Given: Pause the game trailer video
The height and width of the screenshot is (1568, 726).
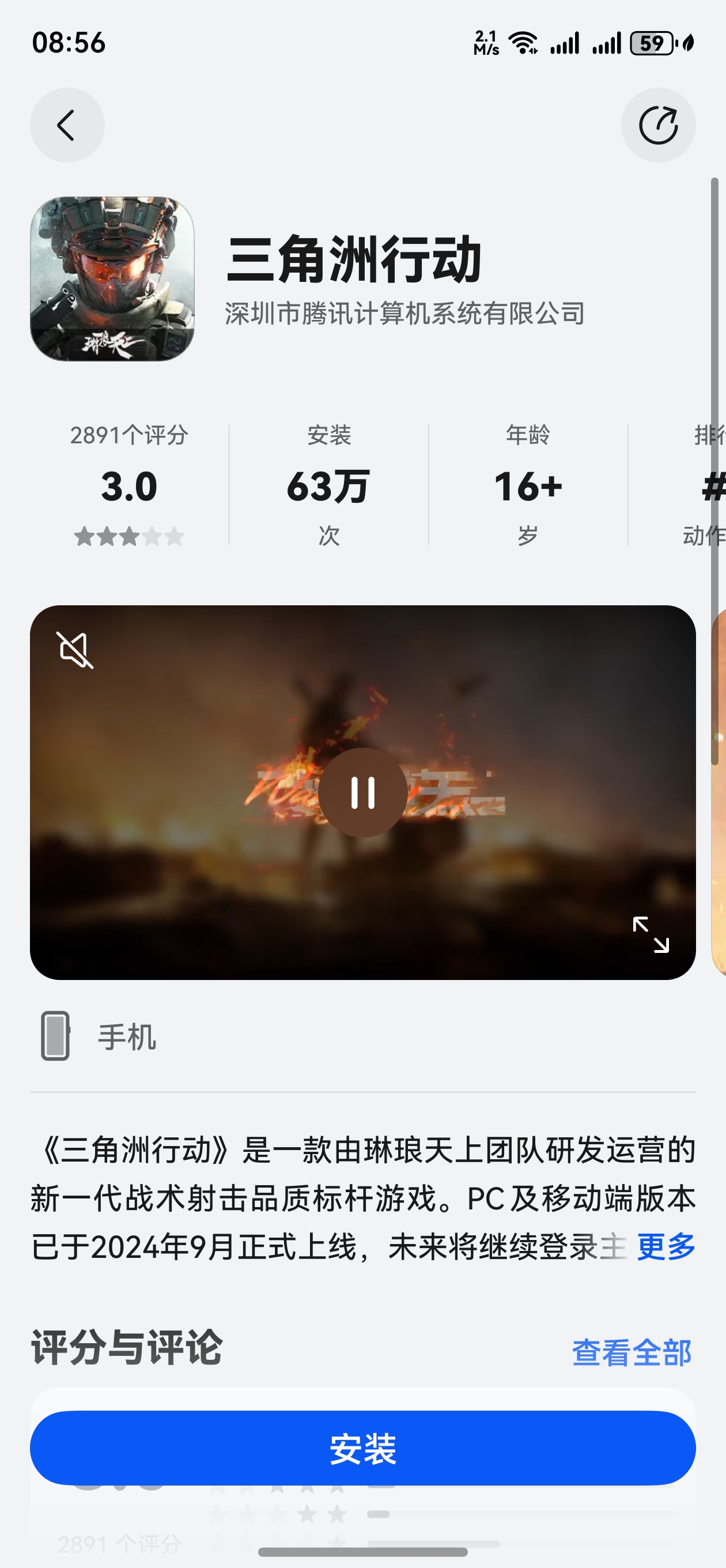Looking at the screenshot, I should (x=362, y=793).
